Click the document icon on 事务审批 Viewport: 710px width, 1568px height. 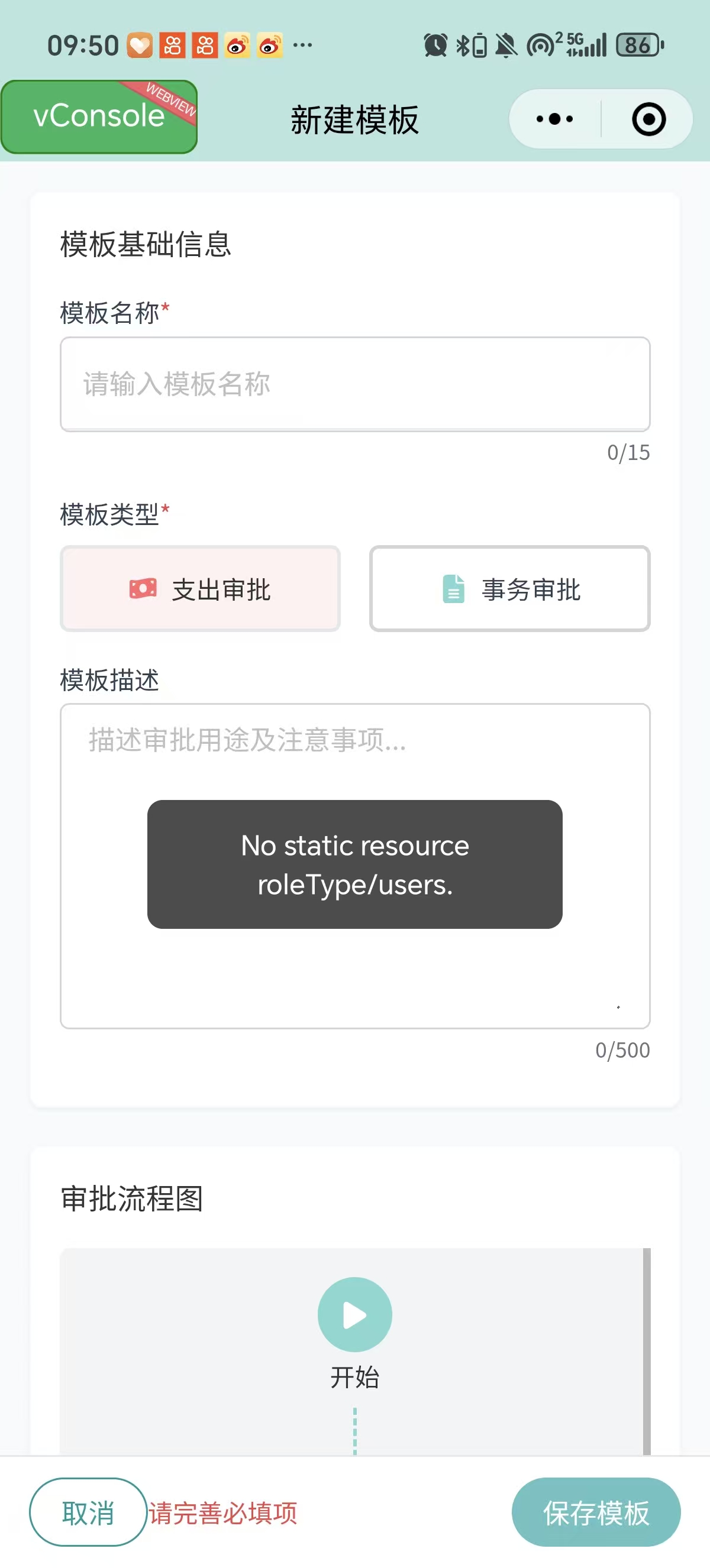[453, 589]
